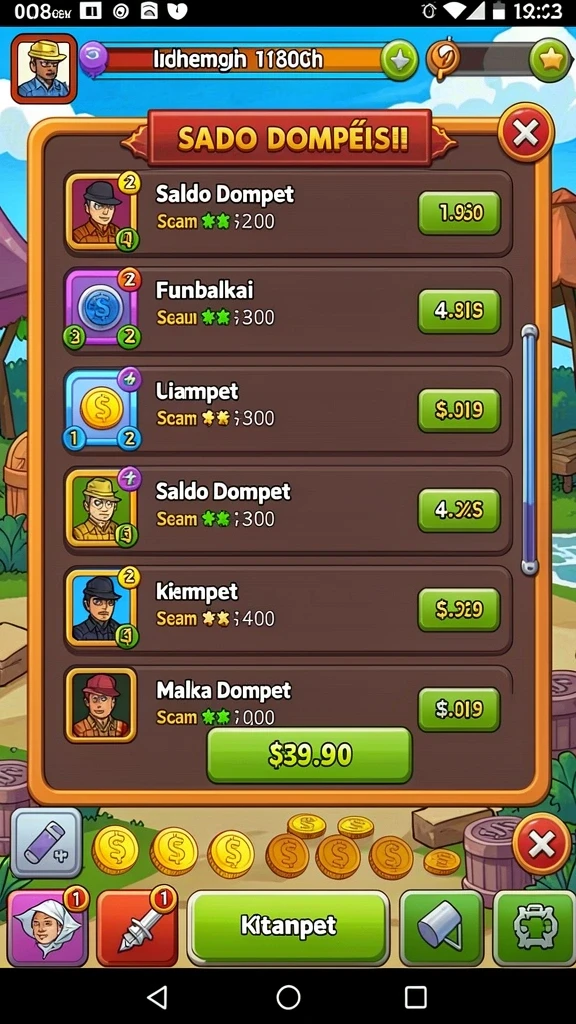Tap the grey pencil tool button

coord(46,843)
